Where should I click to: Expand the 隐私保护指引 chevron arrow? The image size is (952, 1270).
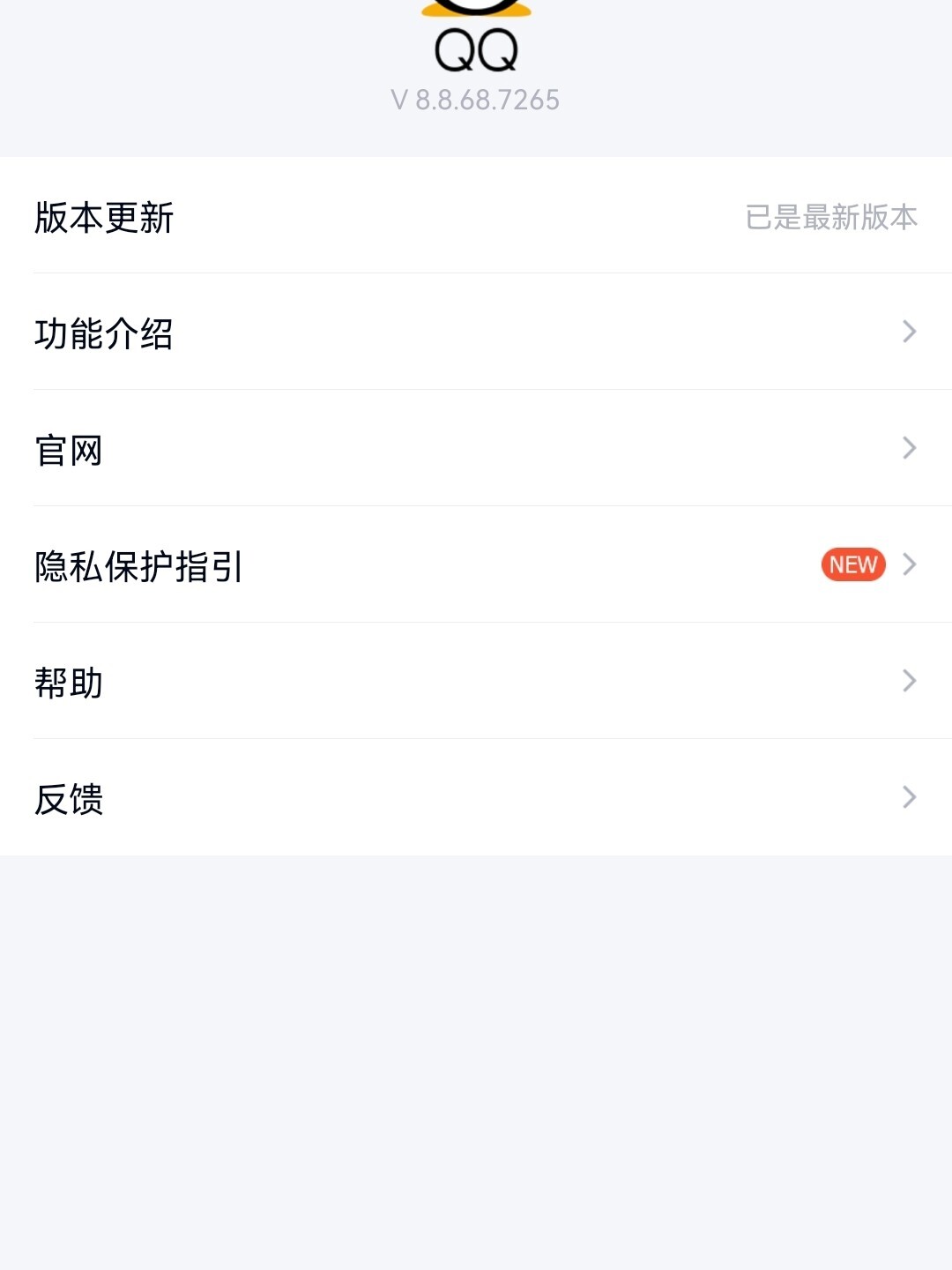(x=910, y=564)
